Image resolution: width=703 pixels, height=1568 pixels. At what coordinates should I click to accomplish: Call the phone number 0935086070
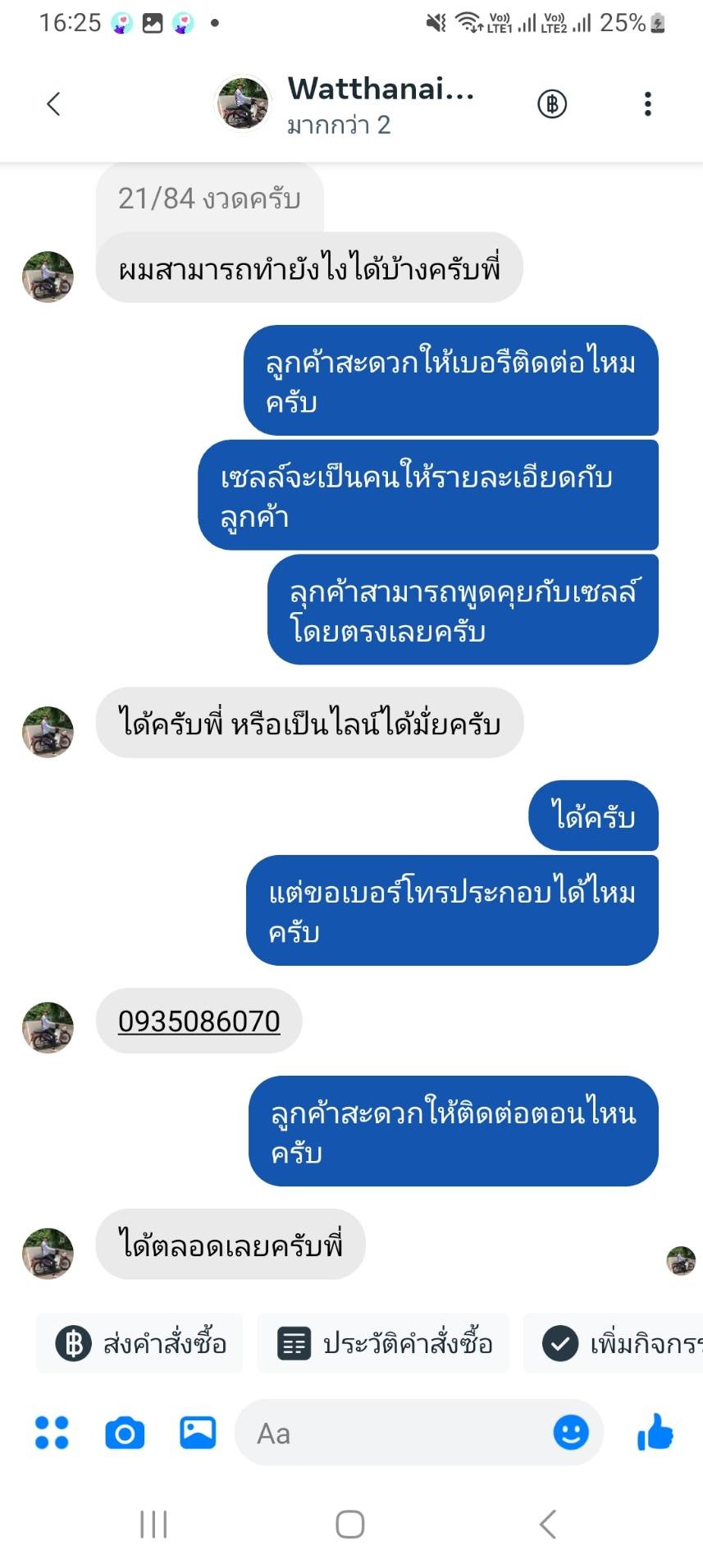(x=199, y=1021)
